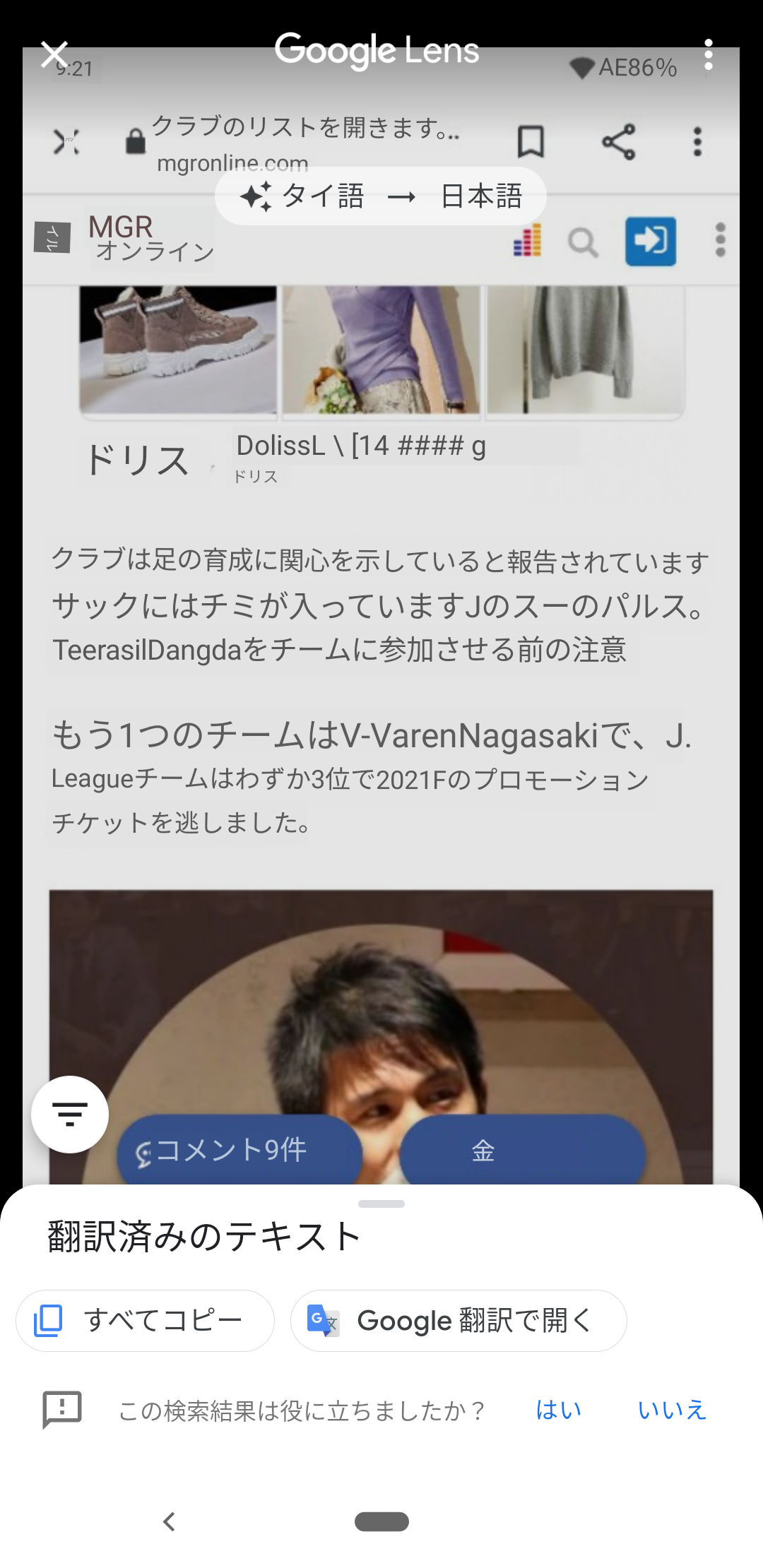Screen dimensions: 763x1568
Task: Go to the home screen via the home pill
Action: coord(381,1521)
